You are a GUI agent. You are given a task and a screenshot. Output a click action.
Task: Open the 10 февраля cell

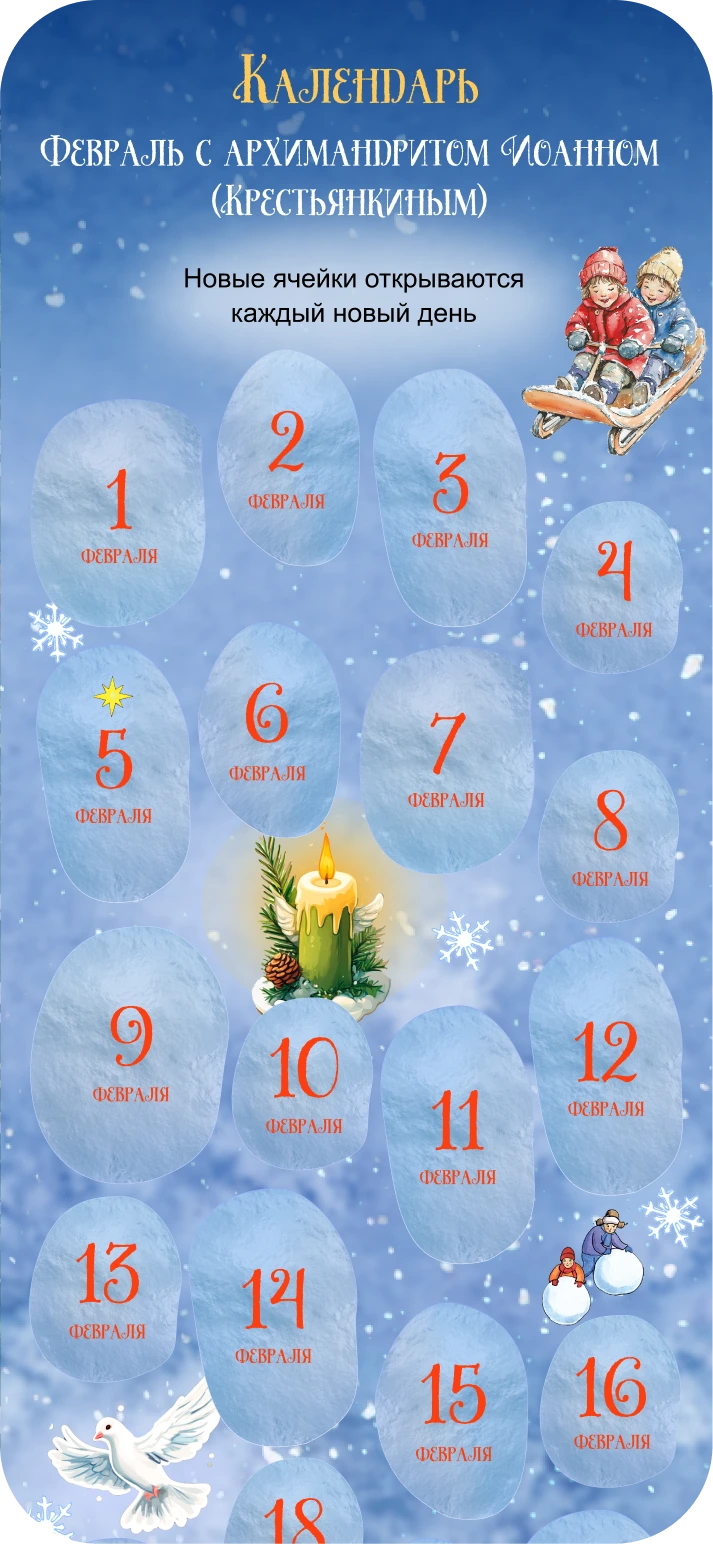tap(303, 1085)
